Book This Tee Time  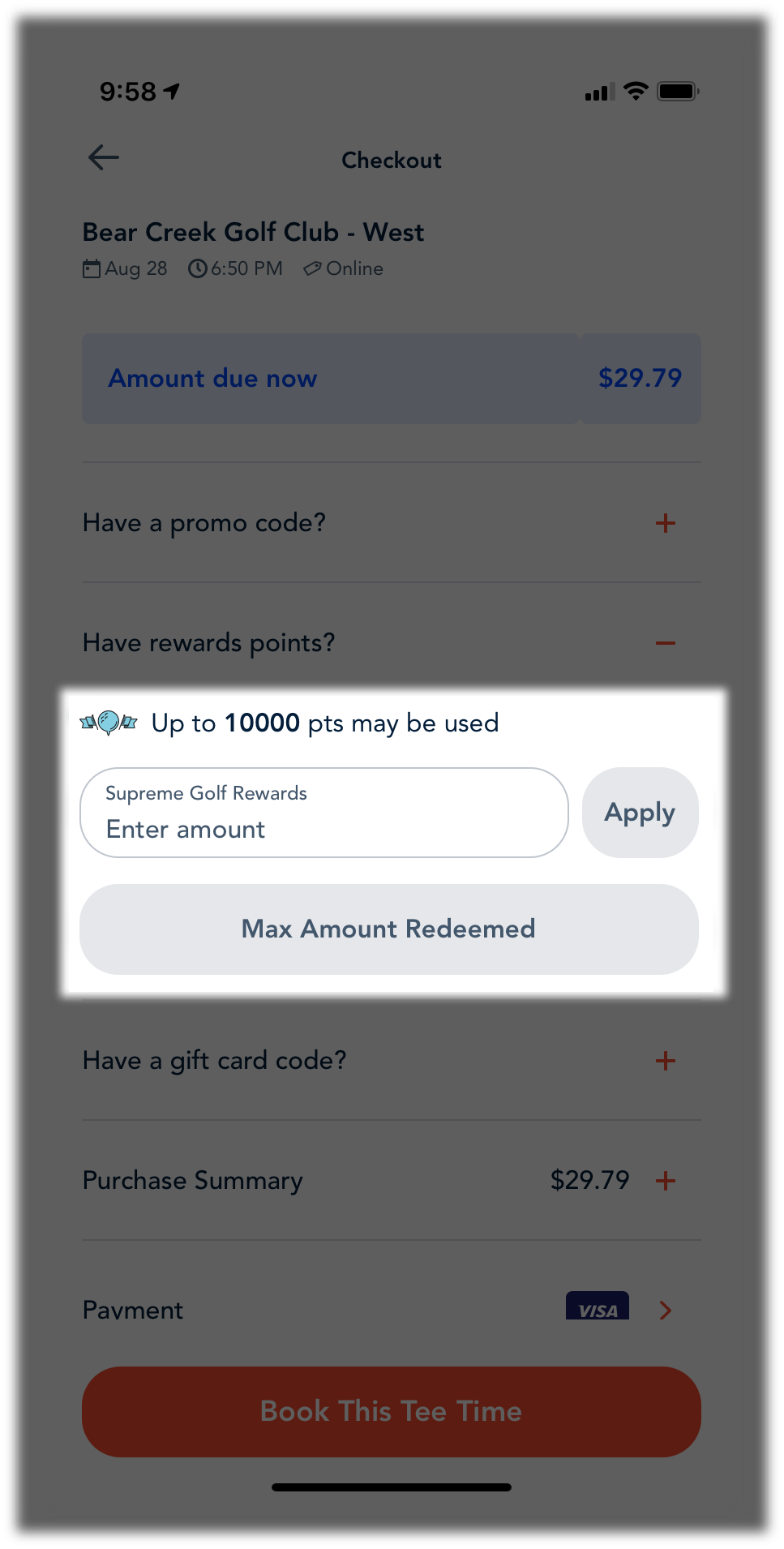pos(392,1412)
